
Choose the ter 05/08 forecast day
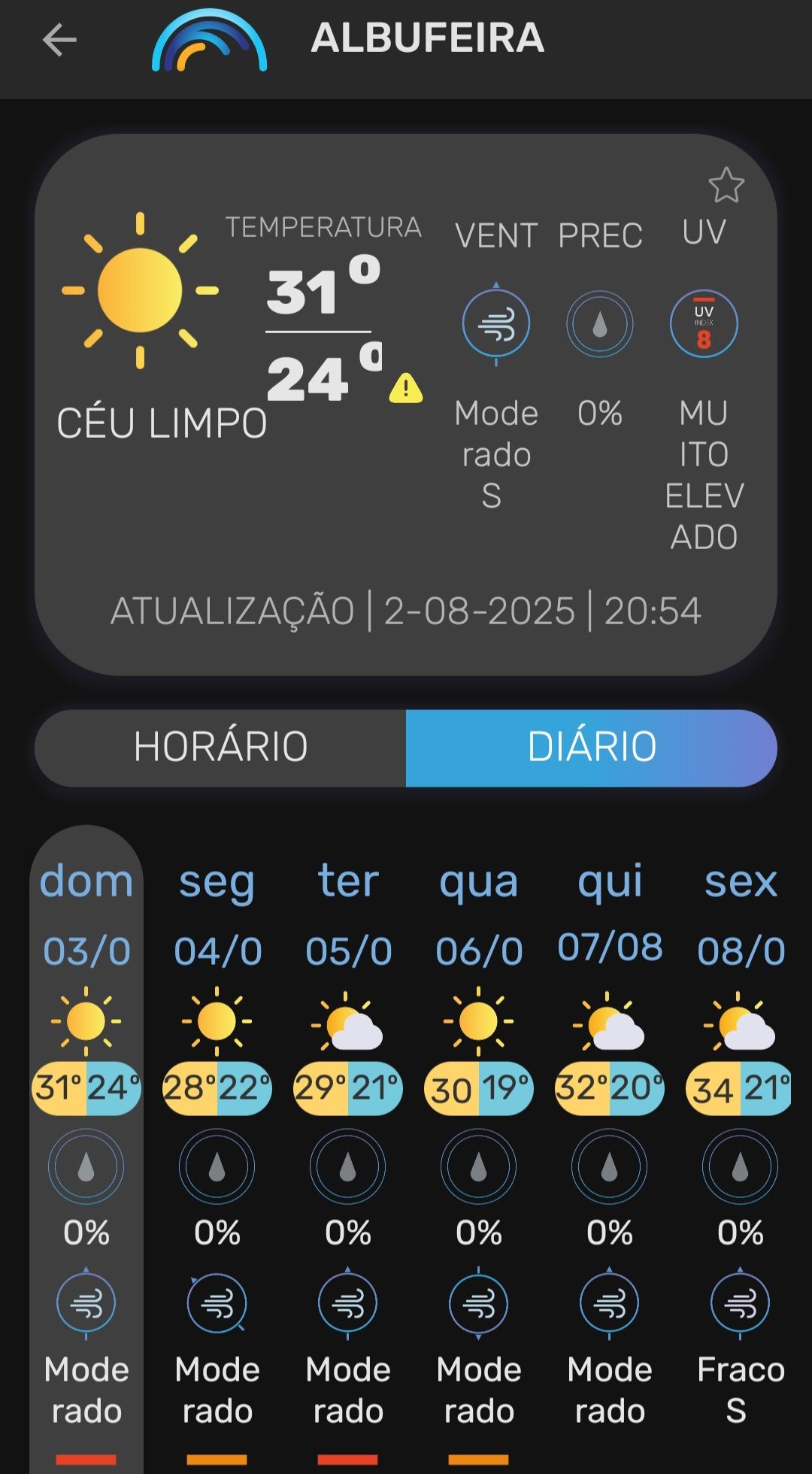(348, 1128)
